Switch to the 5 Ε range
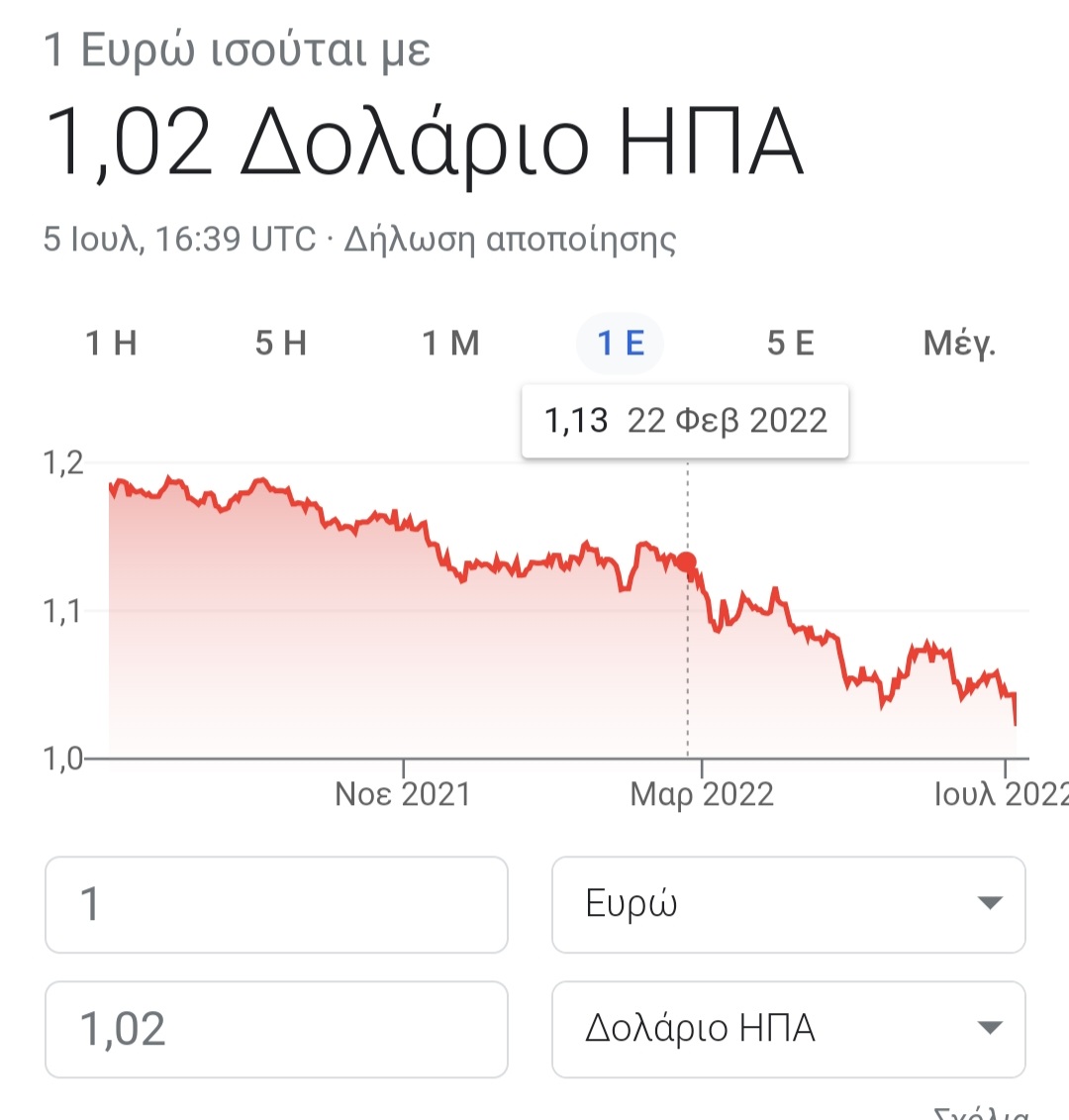Image resolution: width=1069 pixels, height=1120 pixels. tap(790, 344)
